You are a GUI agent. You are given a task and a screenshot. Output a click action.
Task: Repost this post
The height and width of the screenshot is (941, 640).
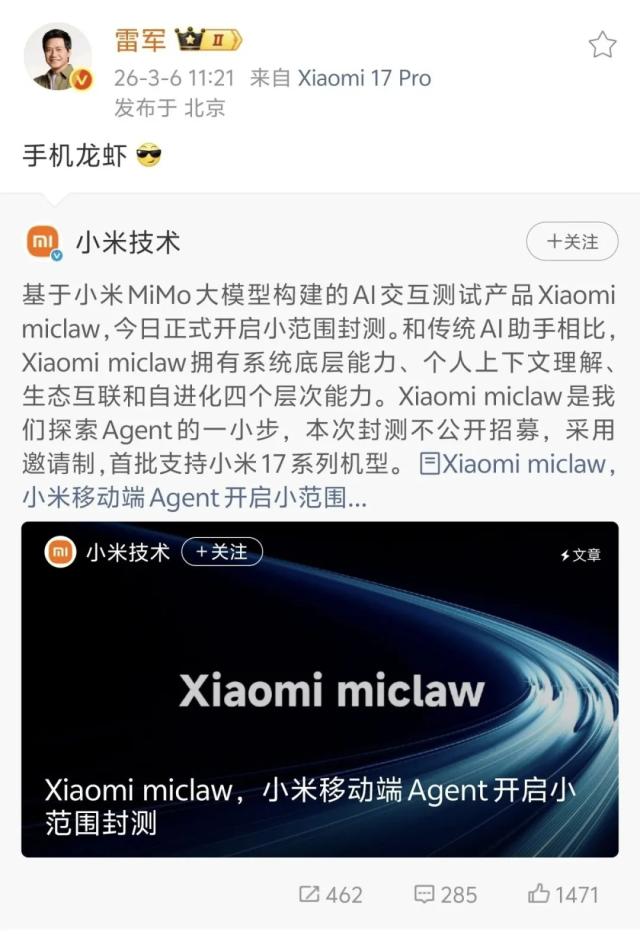coord(330,894)
